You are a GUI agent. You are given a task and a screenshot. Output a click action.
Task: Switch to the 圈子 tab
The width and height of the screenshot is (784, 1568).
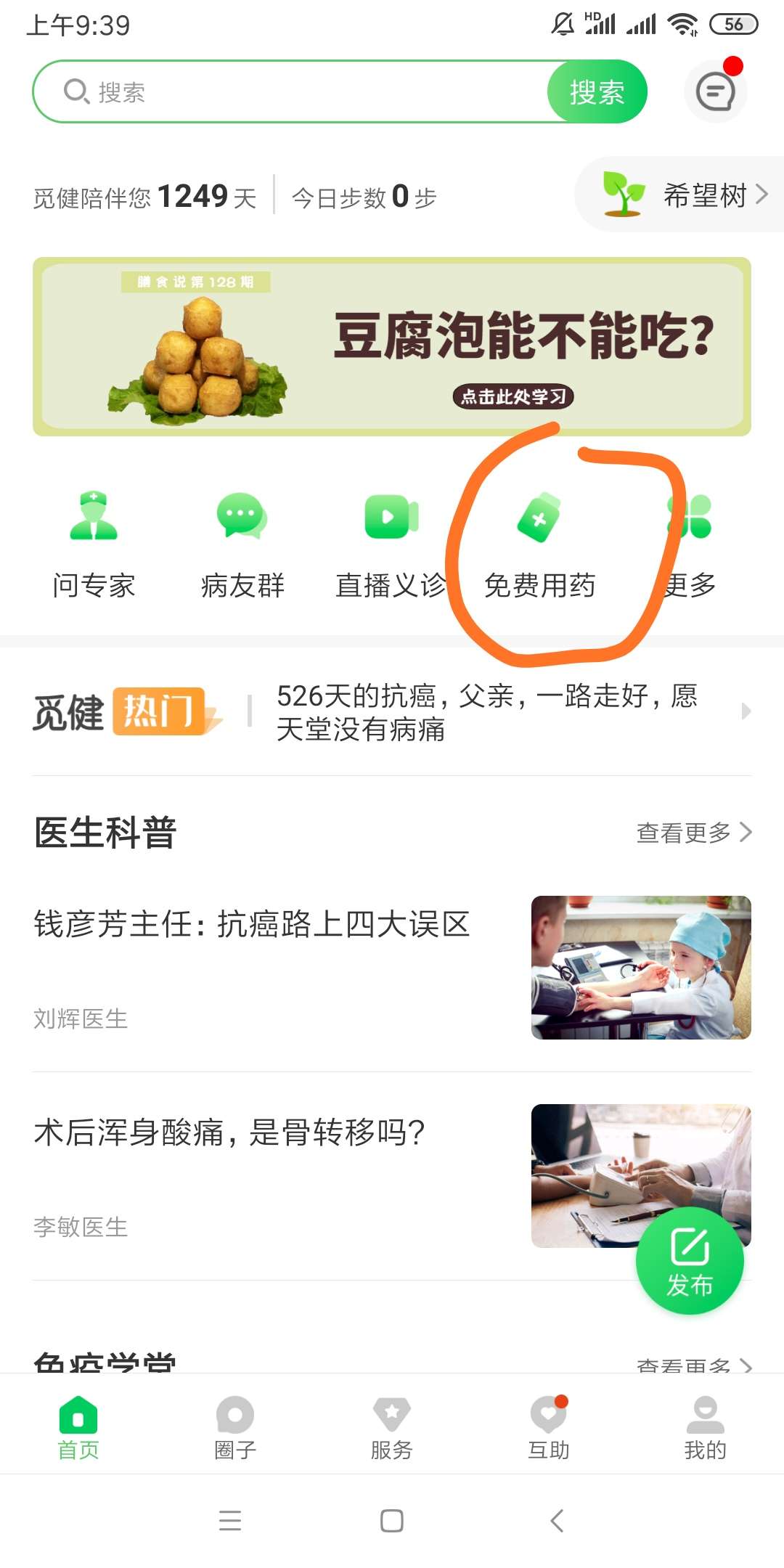point(235,1427)
